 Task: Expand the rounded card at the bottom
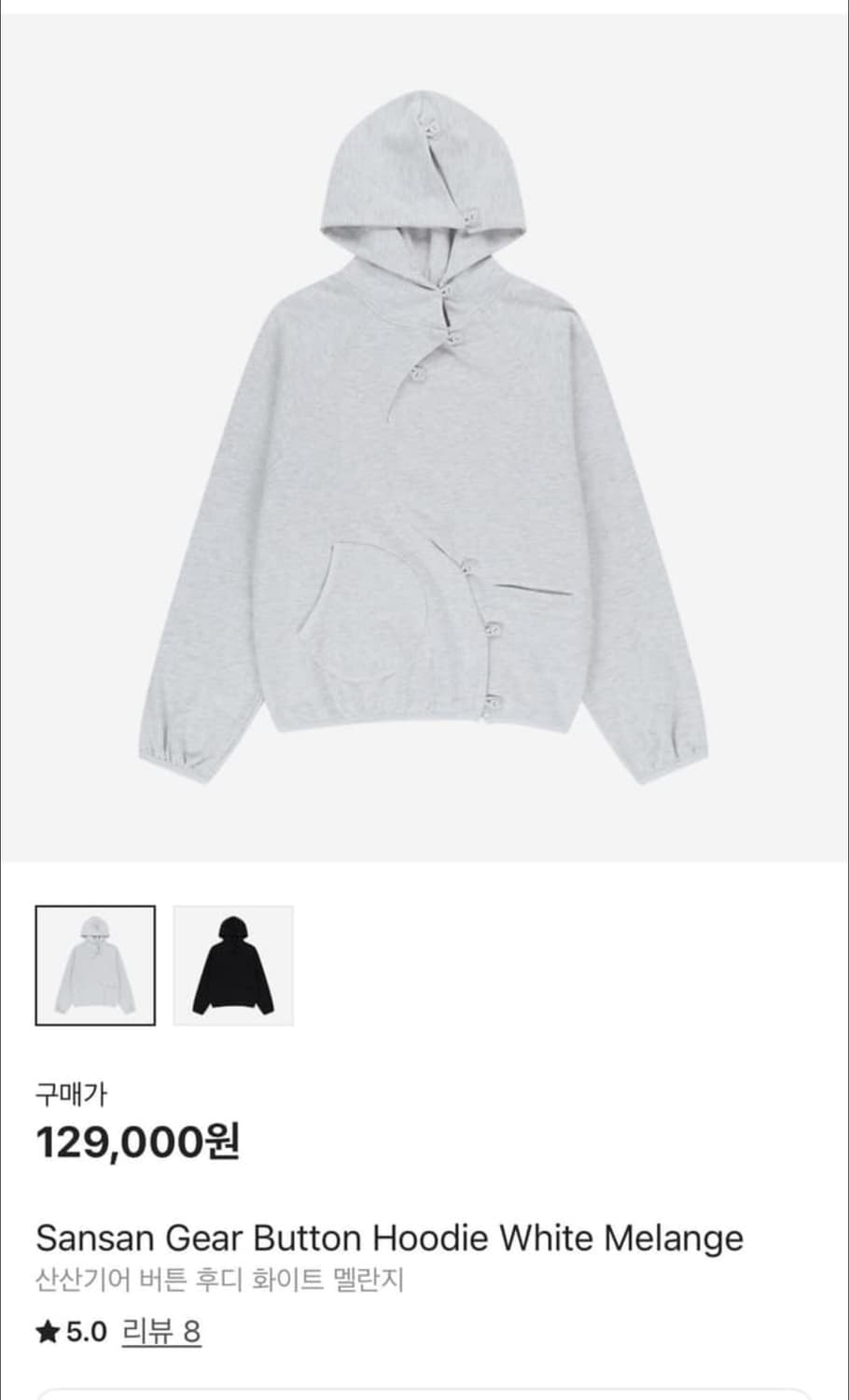coord(424,1391)
